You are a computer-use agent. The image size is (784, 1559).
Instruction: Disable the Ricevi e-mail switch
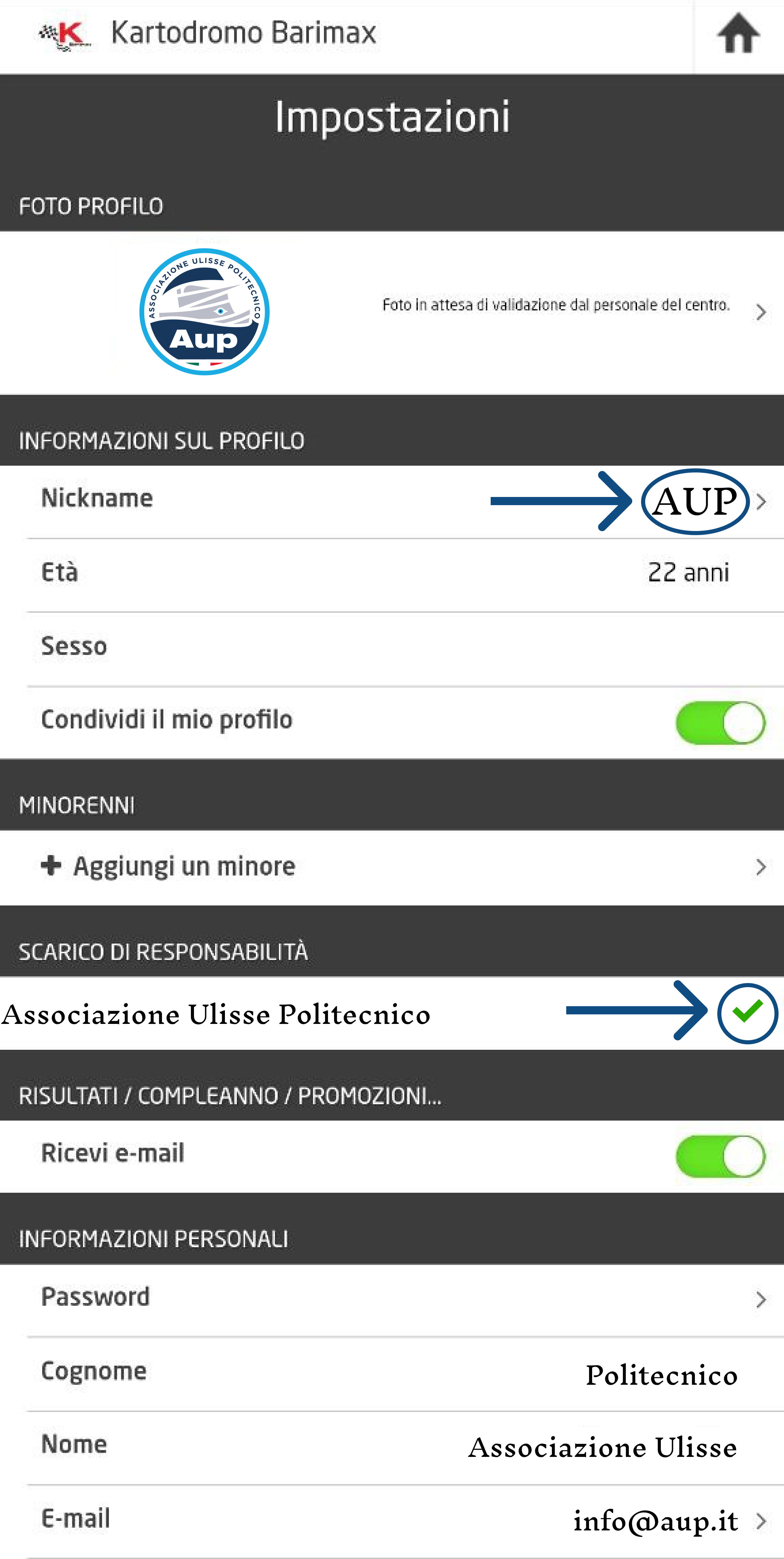pos(720,1156)
